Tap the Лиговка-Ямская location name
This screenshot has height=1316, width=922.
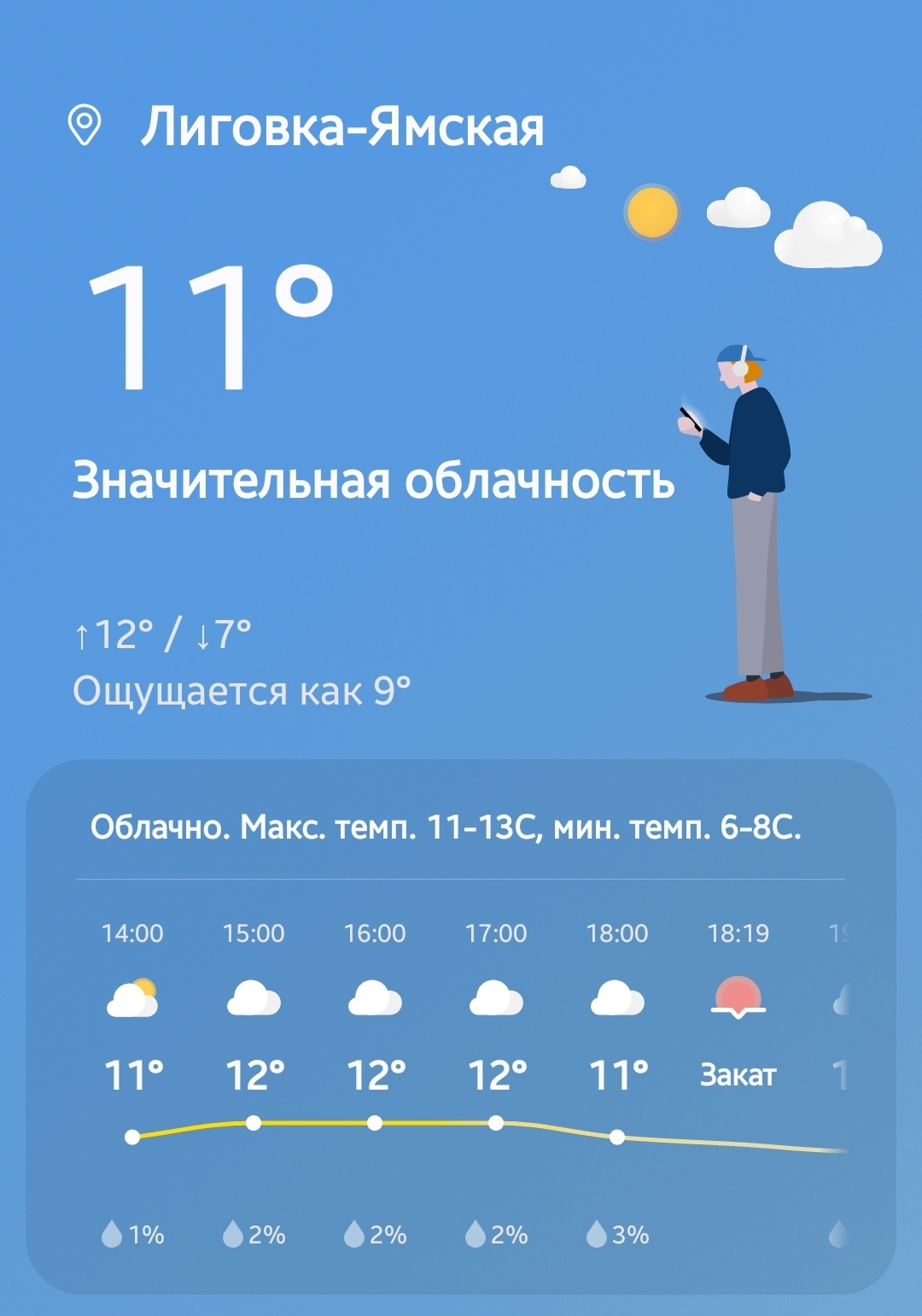pyautogui.click(x=341, y=128)
